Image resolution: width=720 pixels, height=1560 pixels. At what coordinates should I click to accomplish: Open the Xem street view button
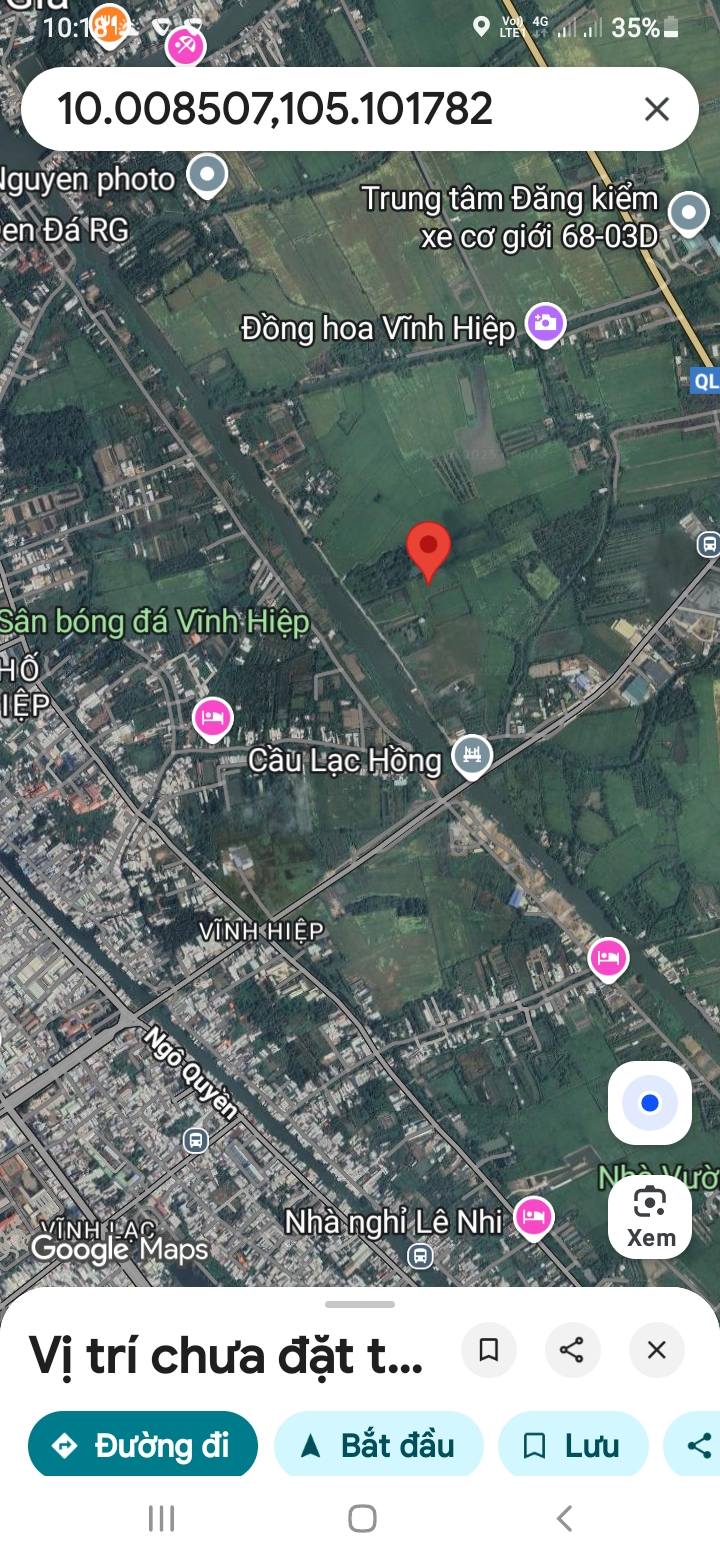pyautogui.click(x=650, y=1216)
